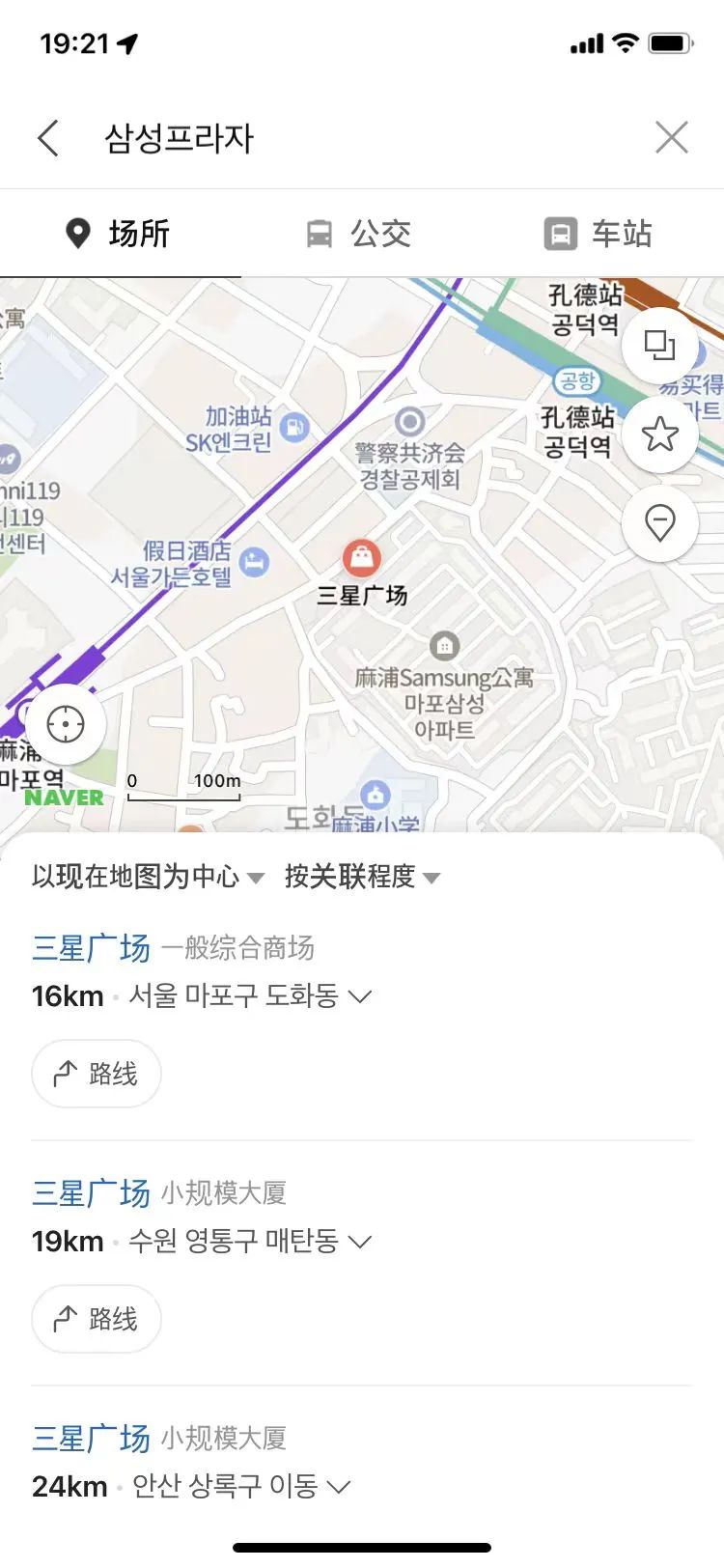Open the 按关联程度 sorting dropdown
724x1568 pixels.
(362, 878)
